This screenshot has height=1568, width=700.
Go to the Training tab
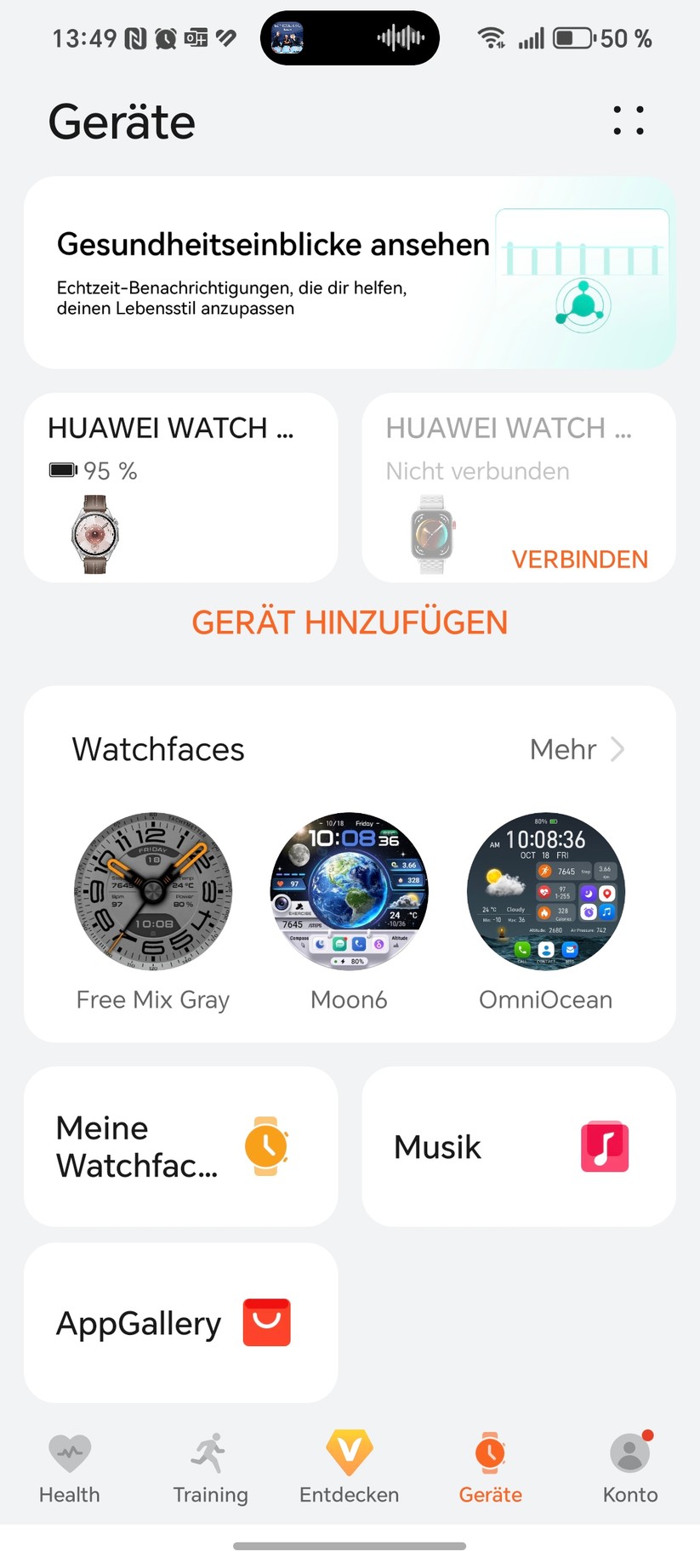(210, 1469)
